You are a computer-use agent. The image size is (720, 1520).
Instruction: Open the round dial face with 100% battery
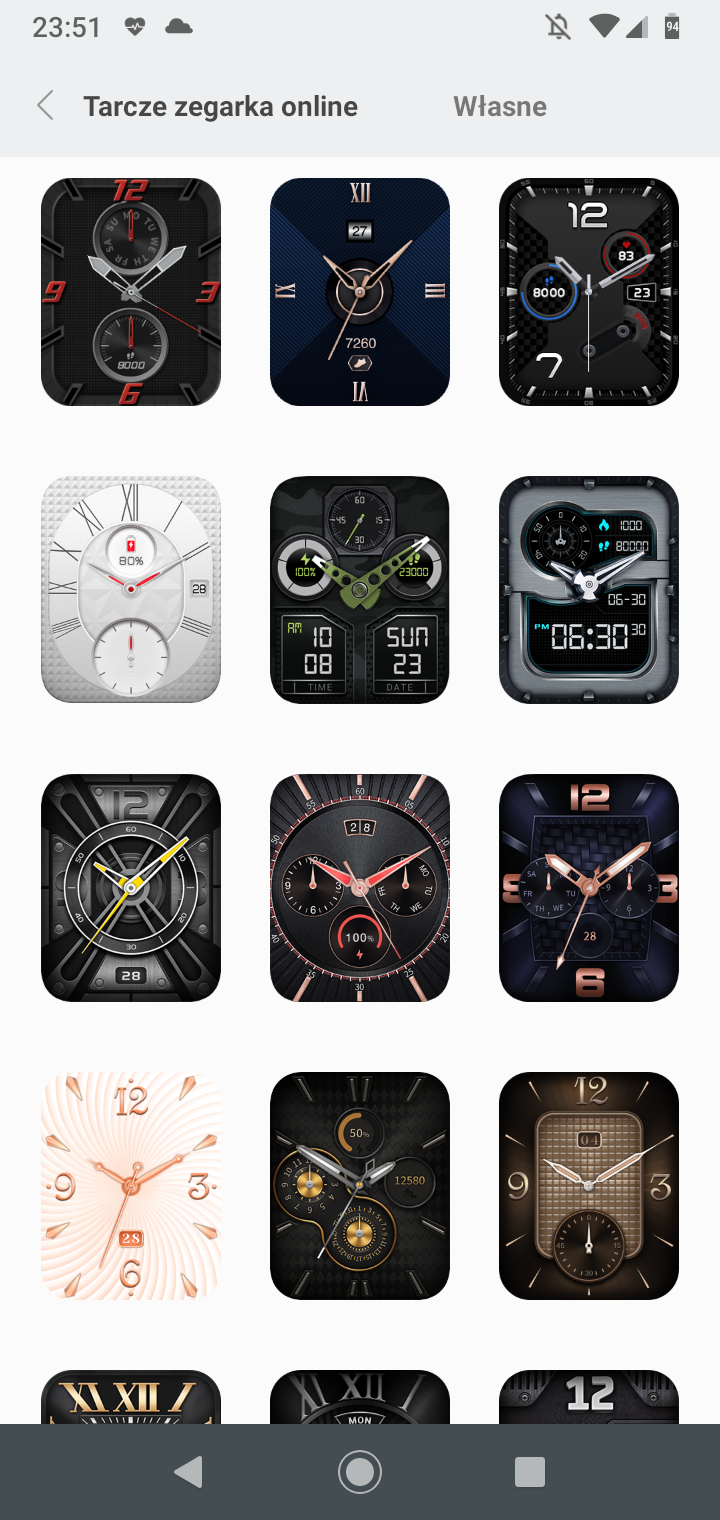pos(360,888)
